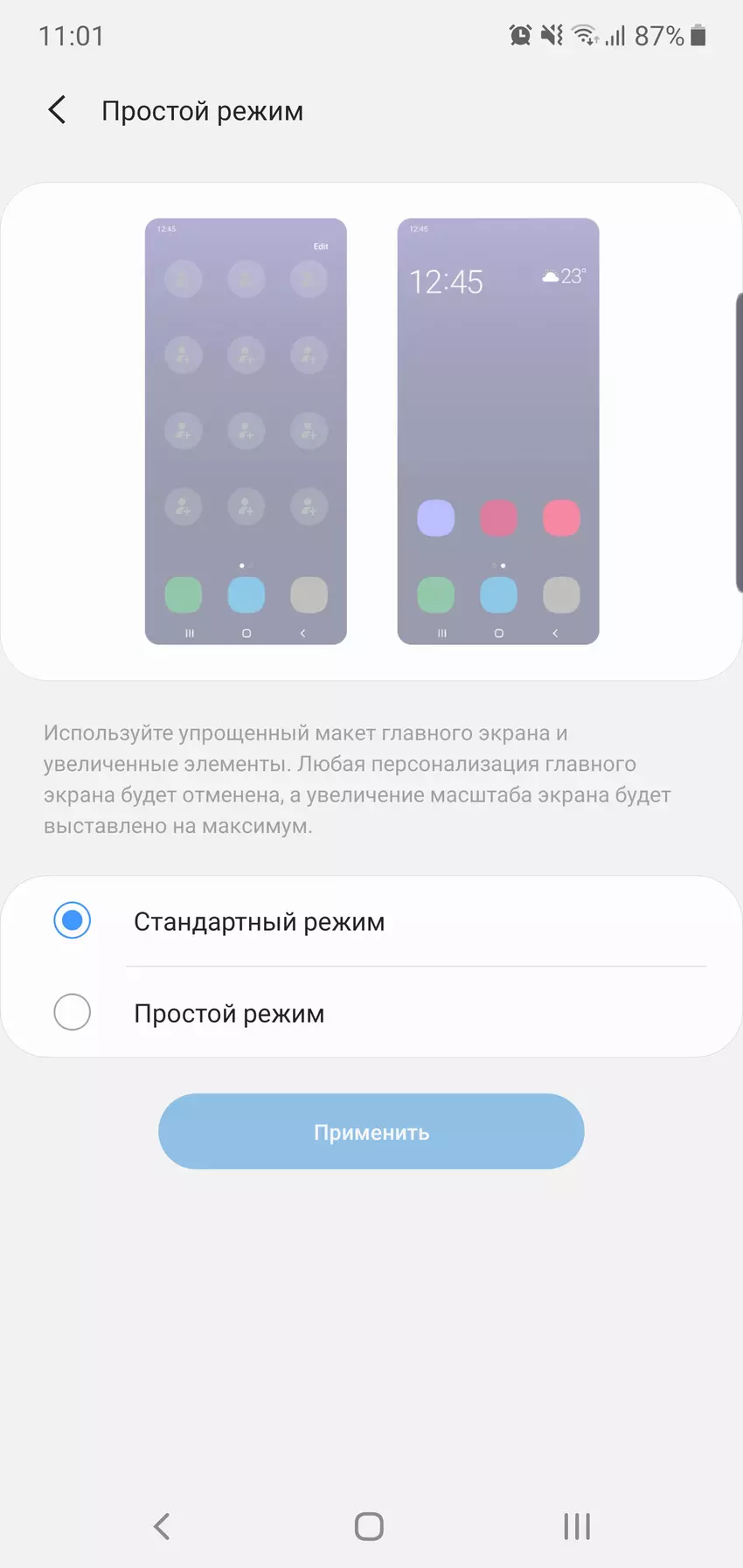Select Стандартный режим option

pos(72,921)
